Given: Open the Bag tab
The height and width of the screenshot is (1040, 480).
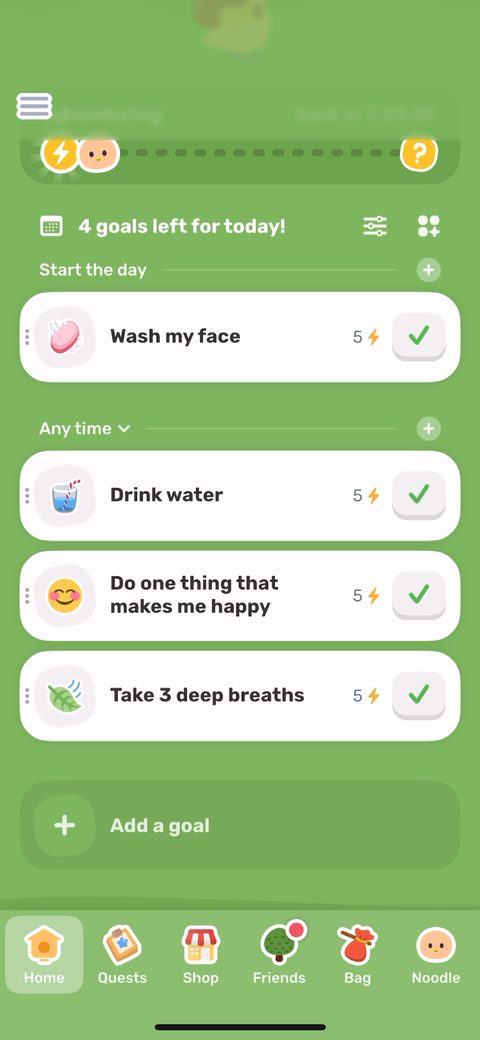Looking at the screenshot, I should pyautogui.click(x=357, y=955).
